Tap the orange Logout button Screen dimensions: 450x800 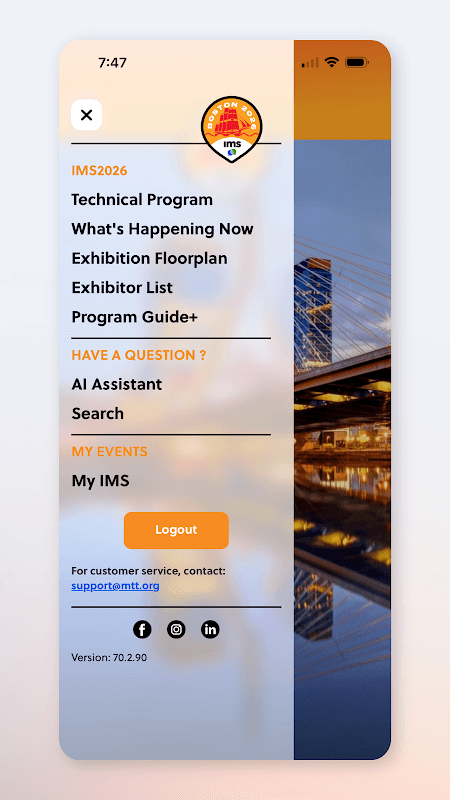tap(176, 530)
